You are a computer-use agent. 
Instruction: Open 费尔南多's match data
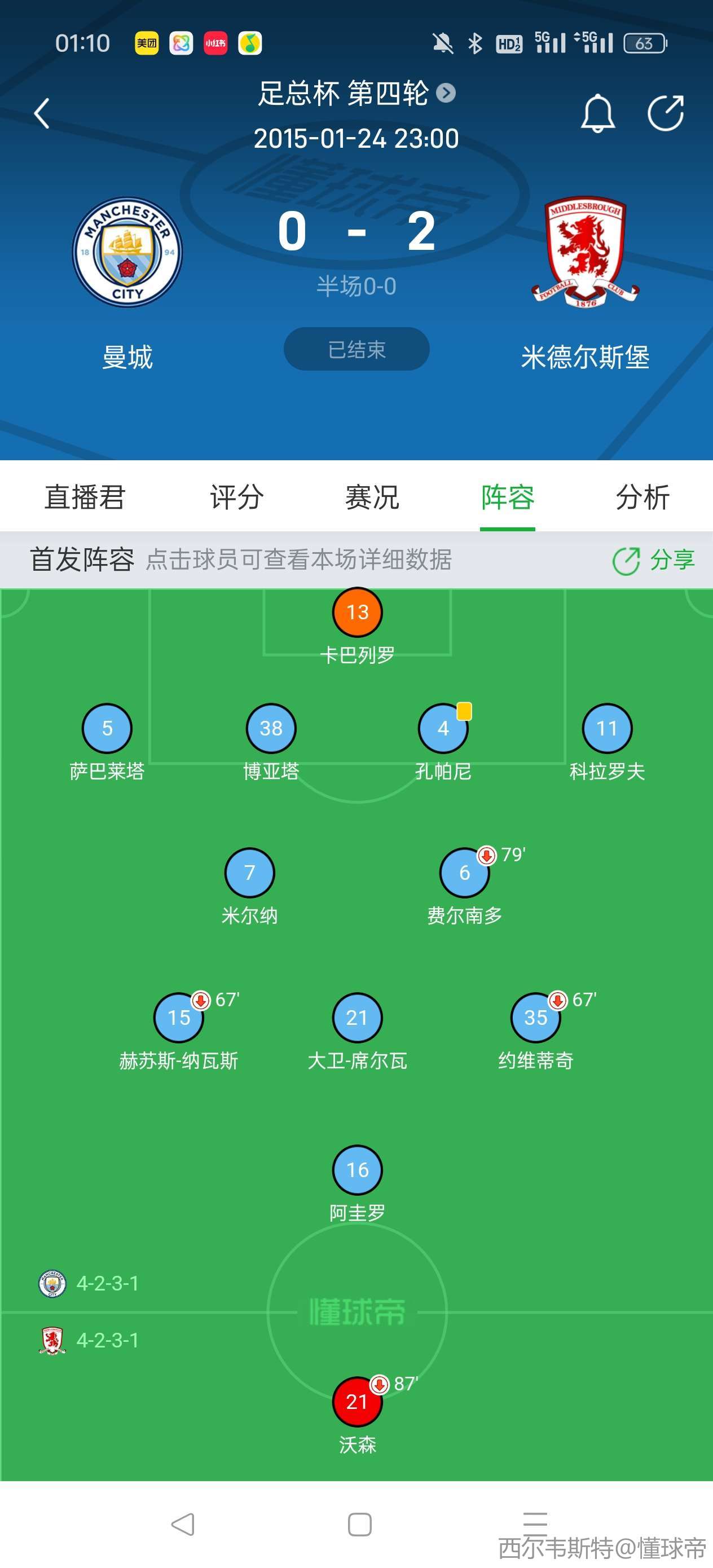click(x=465, y=873)
